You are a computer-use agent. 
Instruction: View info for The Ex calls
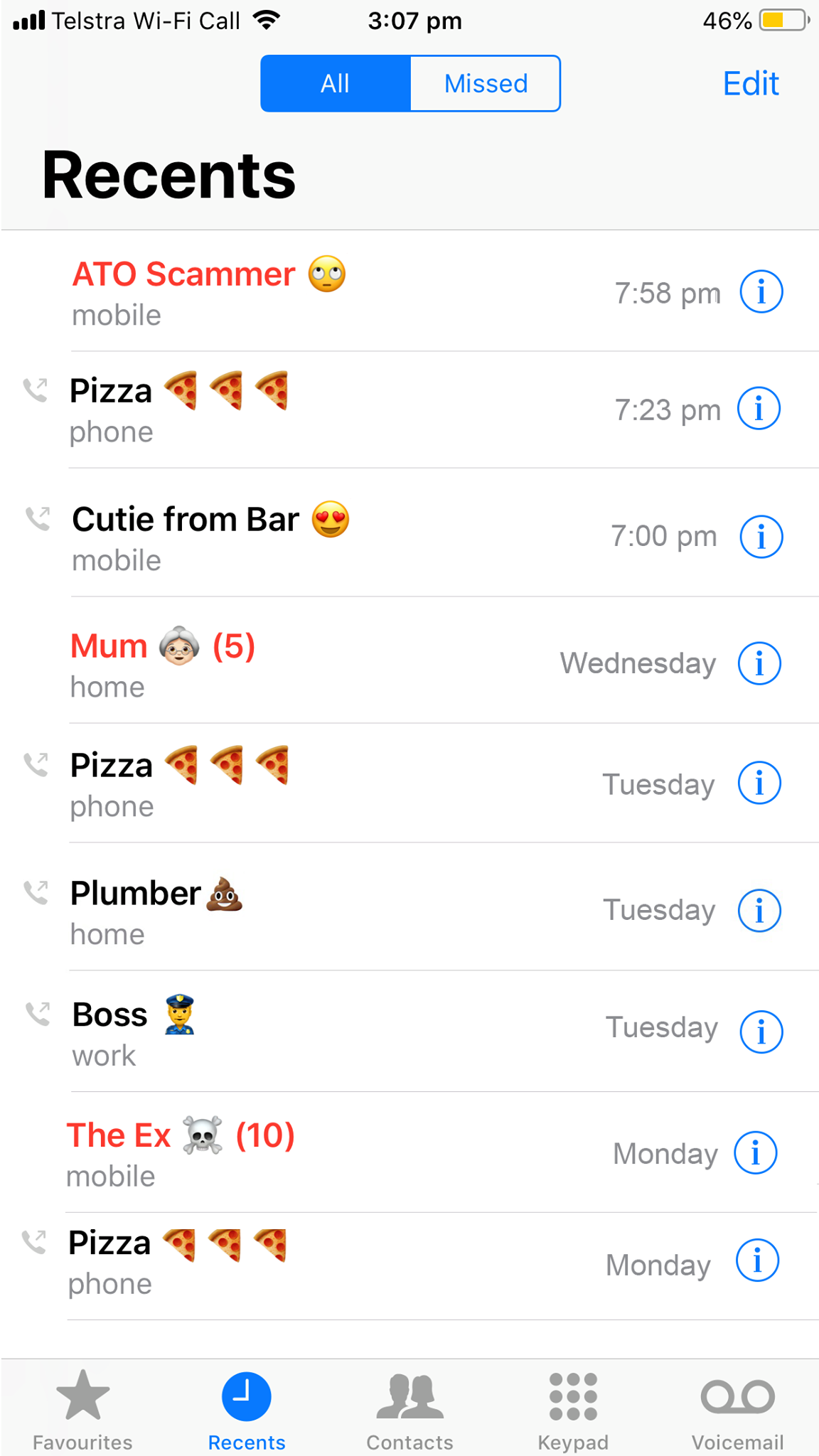click(x=755, y=1152)
